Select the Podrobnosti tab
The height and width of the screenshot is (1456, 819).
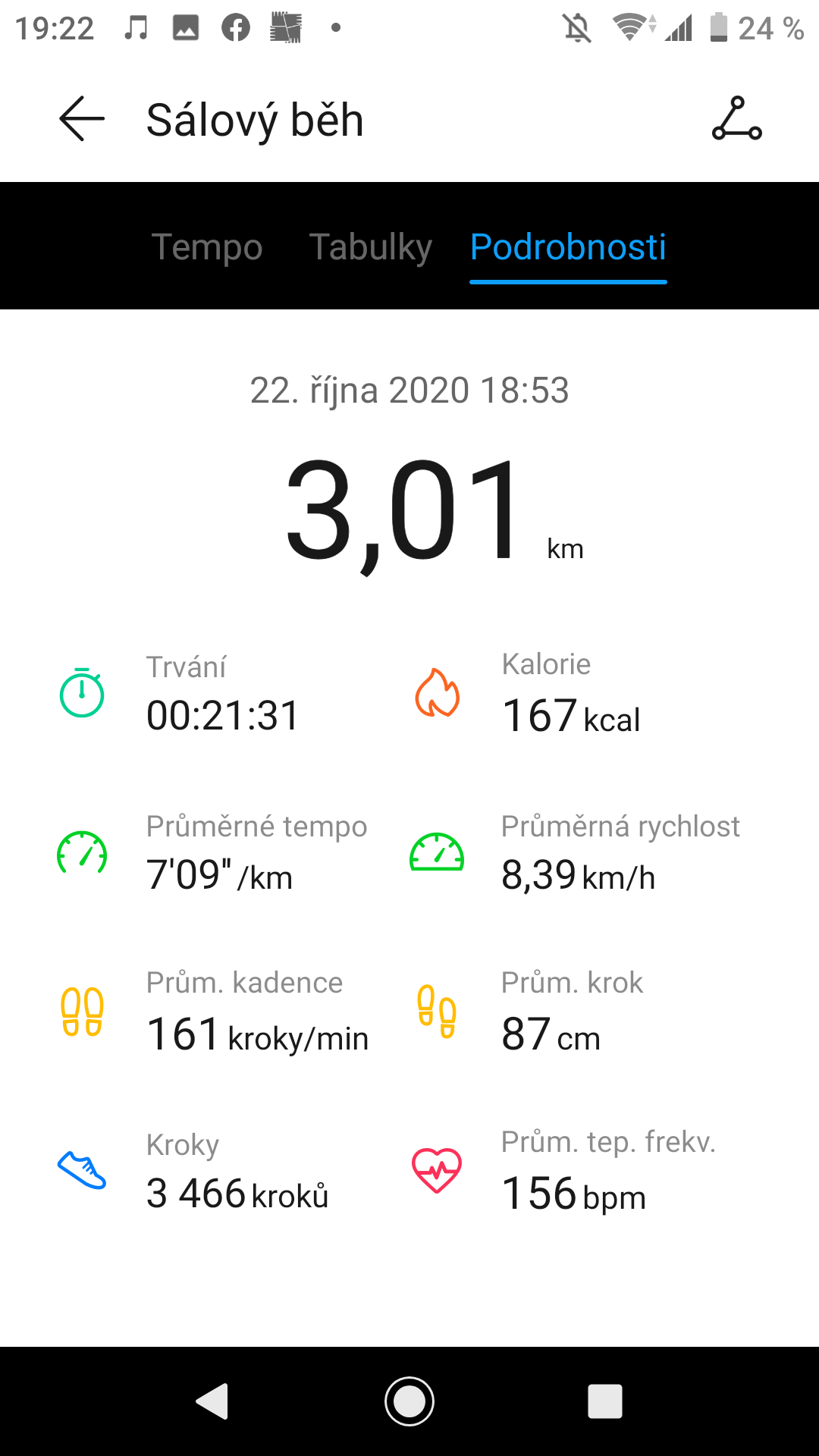click(x=568, y=247)
